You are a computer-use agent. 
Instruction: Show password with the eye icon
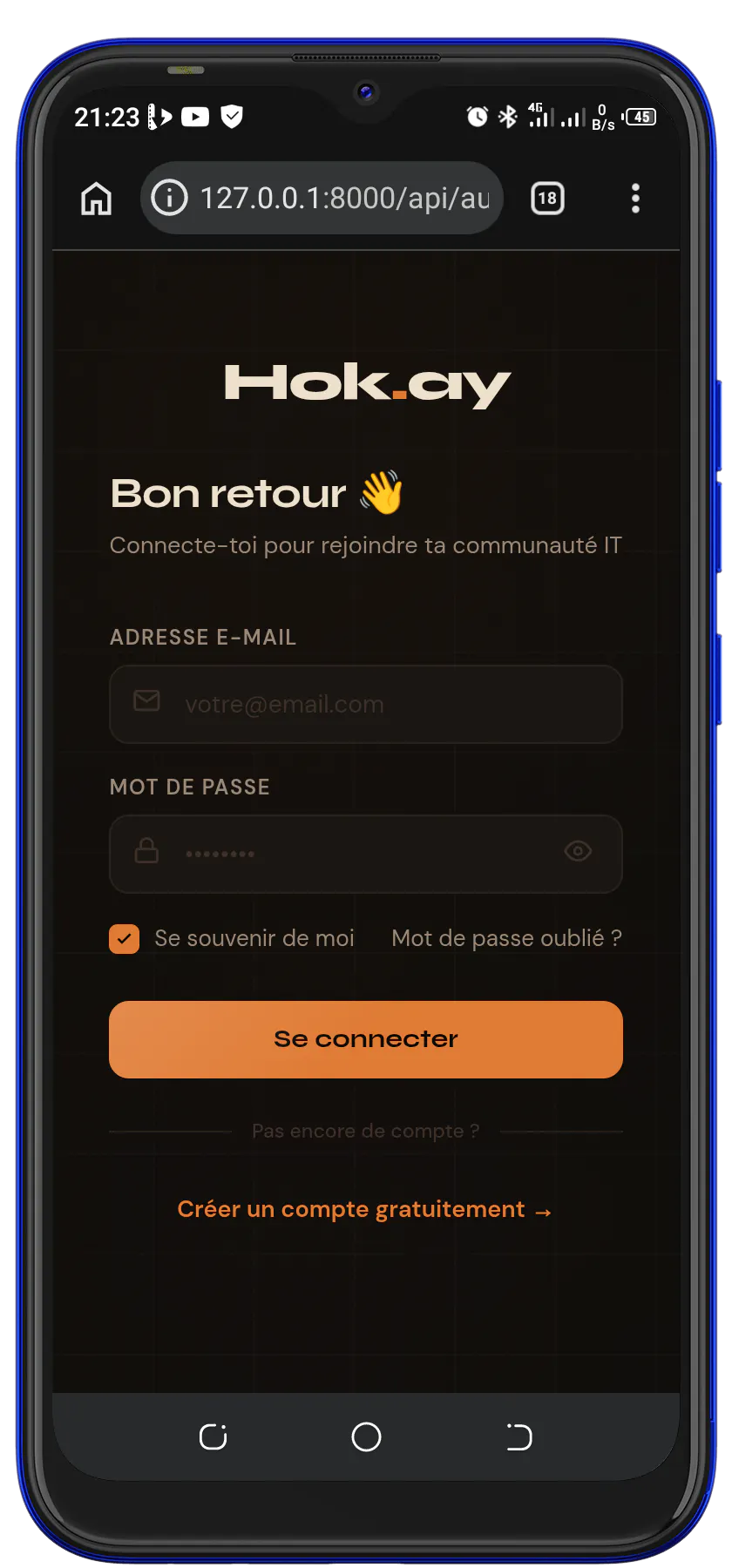coord(578,851)
